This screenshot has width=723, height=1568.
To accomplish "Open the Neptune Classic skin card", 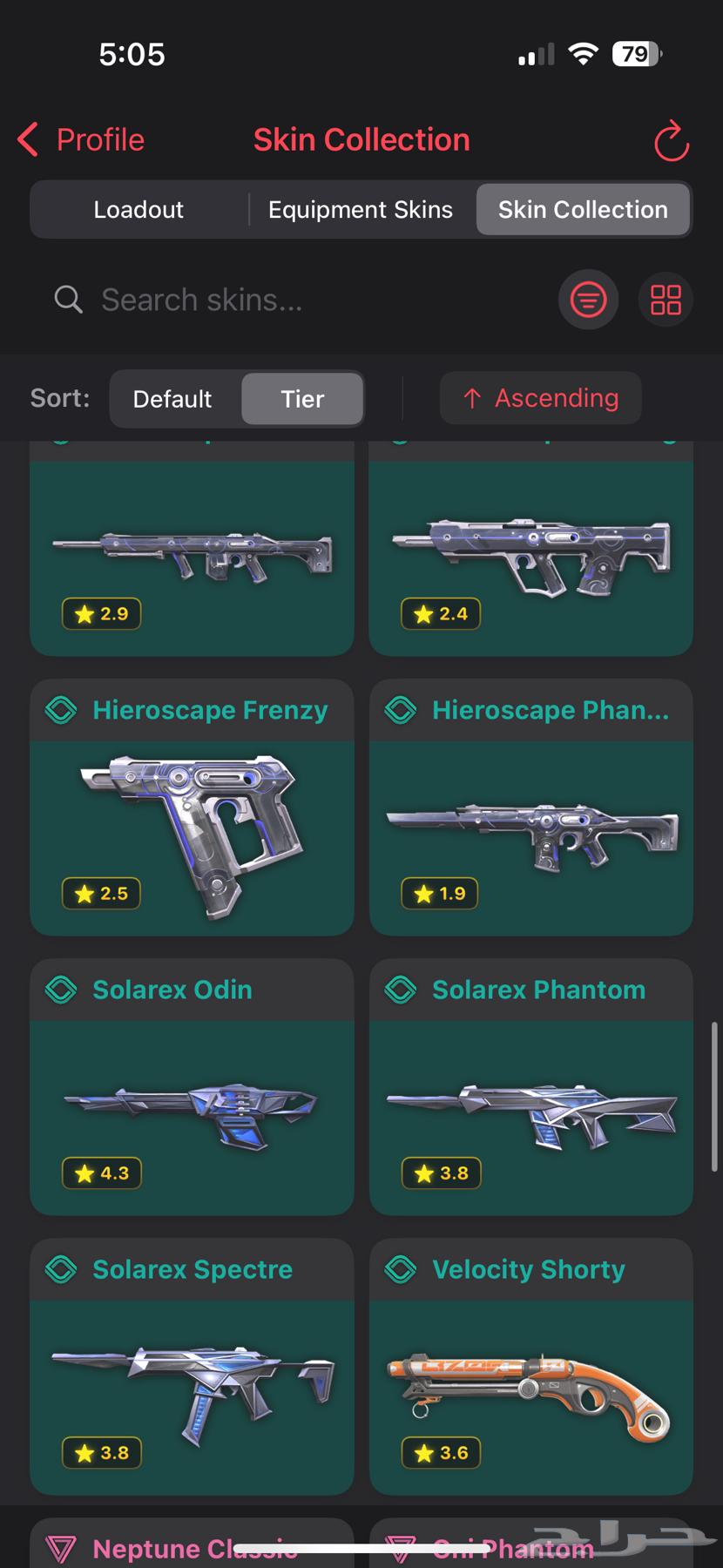I will (x=192, y=1545).
